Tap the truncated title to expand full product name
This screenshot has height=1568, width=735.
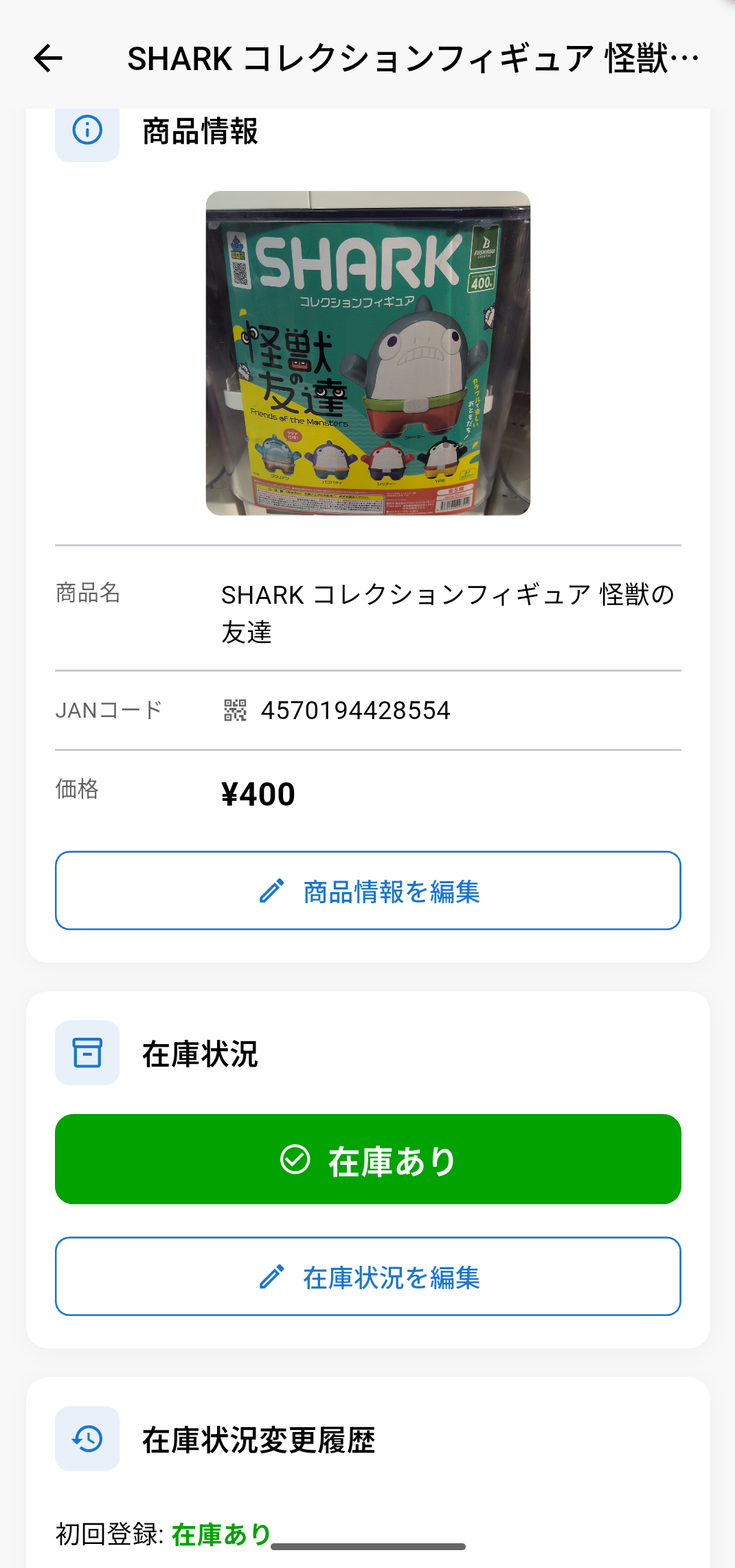[412, 60]
